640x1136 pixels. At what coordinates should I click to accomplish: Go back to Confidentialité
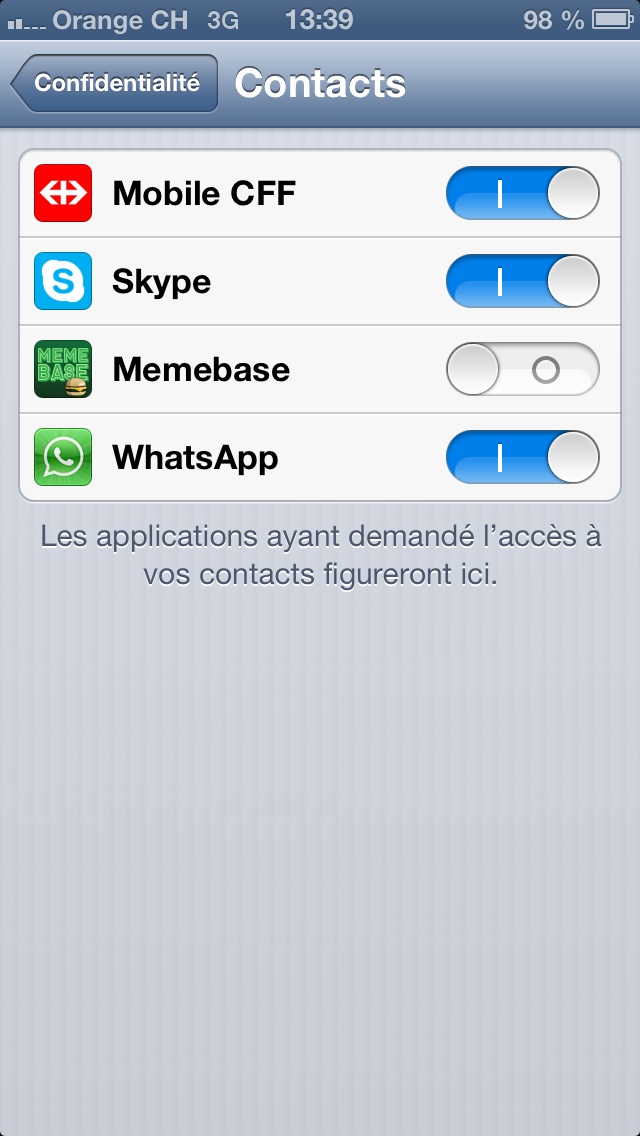pyautogui.click(x=114, y=84)
